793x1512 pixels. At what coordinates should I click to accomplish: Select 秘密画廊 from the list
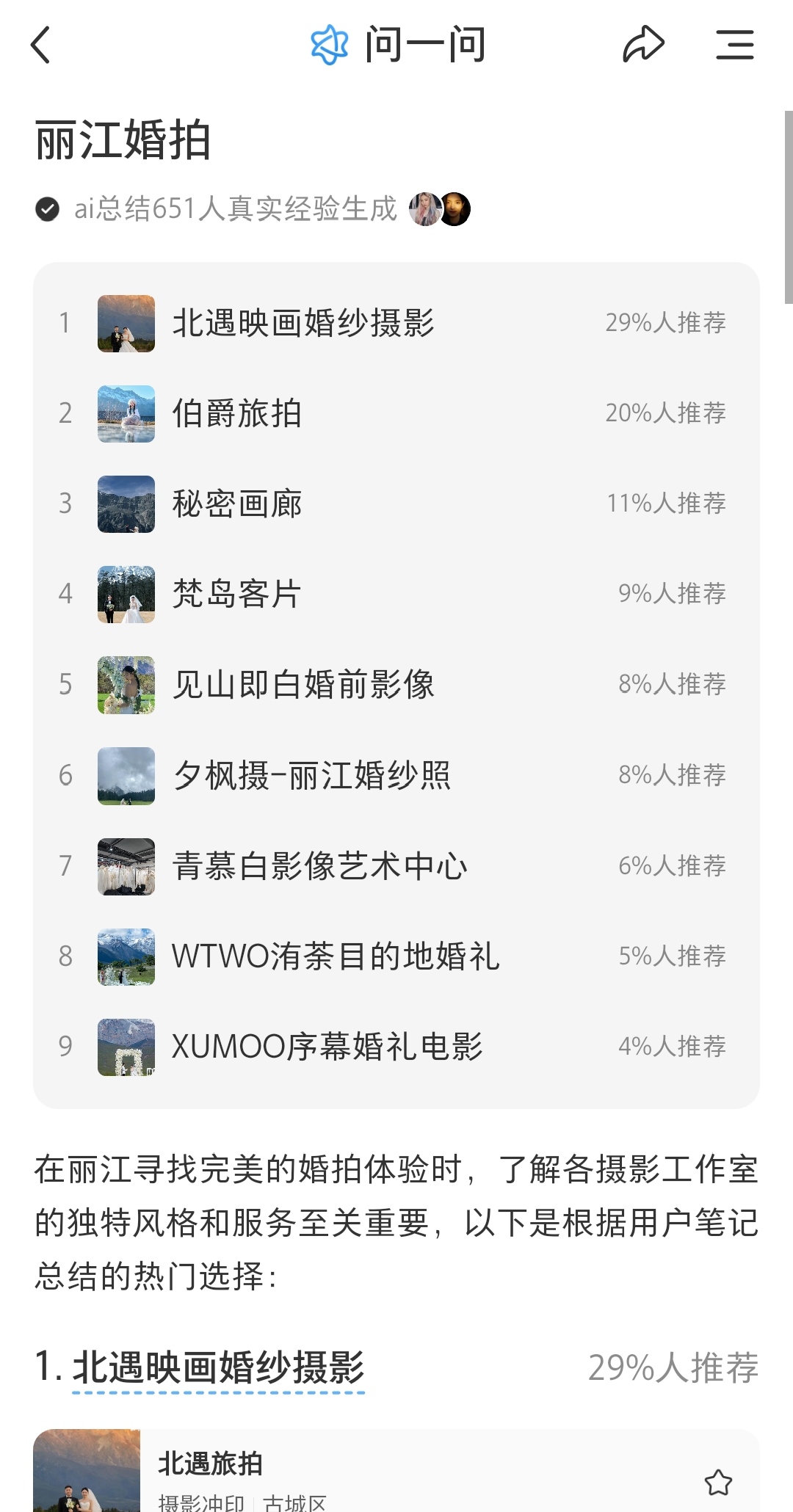coord(236,504)
